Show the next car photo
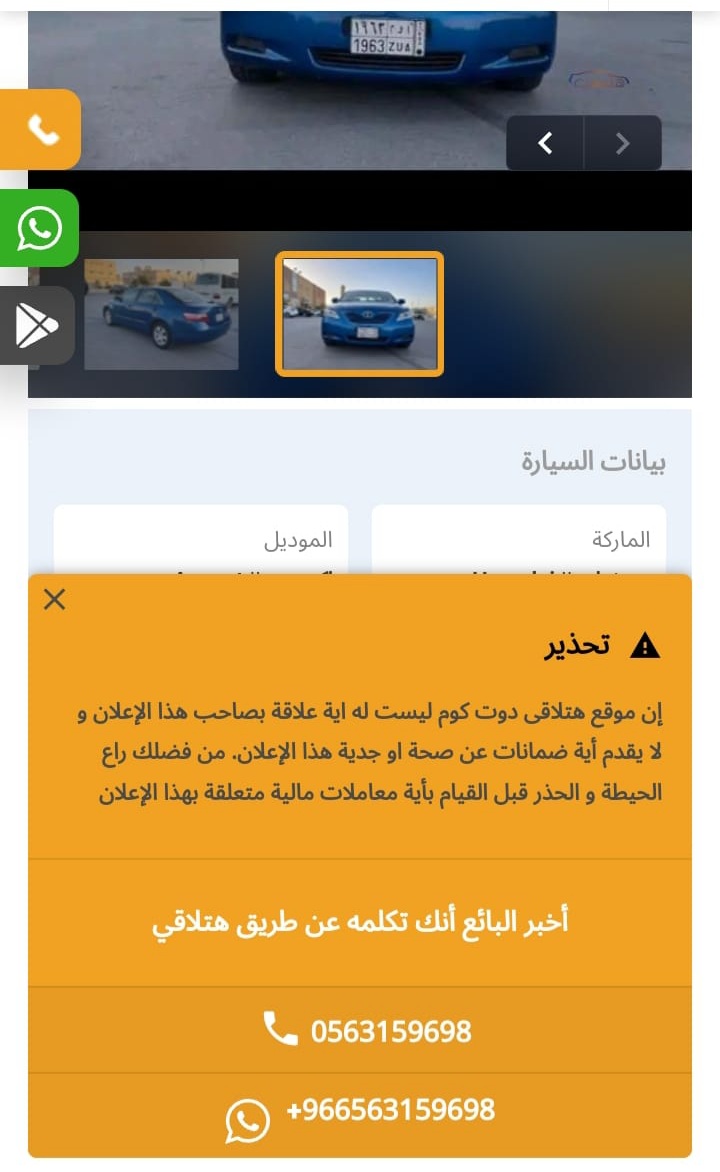The height and width of the screenshot is (1172, 720). tap(623, 143)
